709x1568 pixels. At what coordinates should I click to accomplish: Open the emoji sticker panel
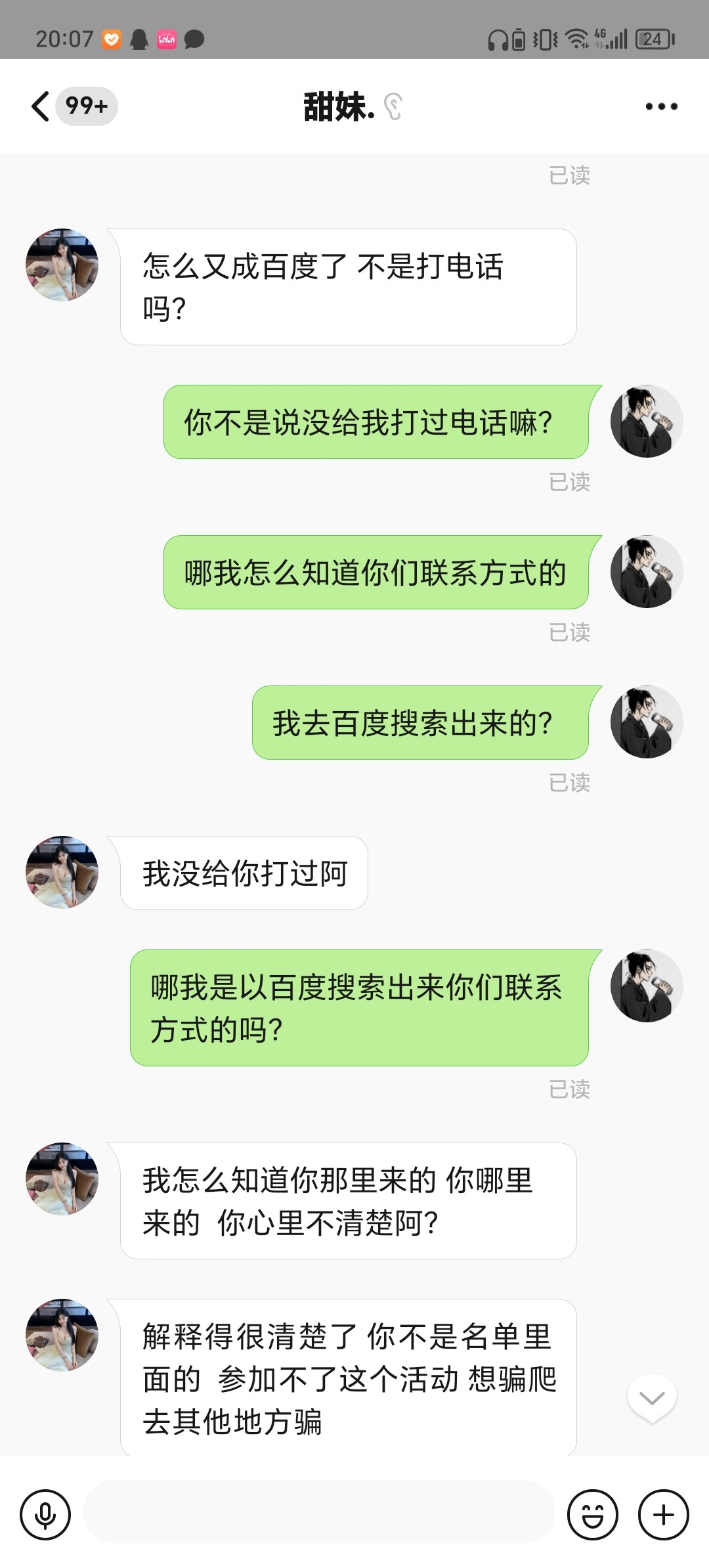[592, 1515]
